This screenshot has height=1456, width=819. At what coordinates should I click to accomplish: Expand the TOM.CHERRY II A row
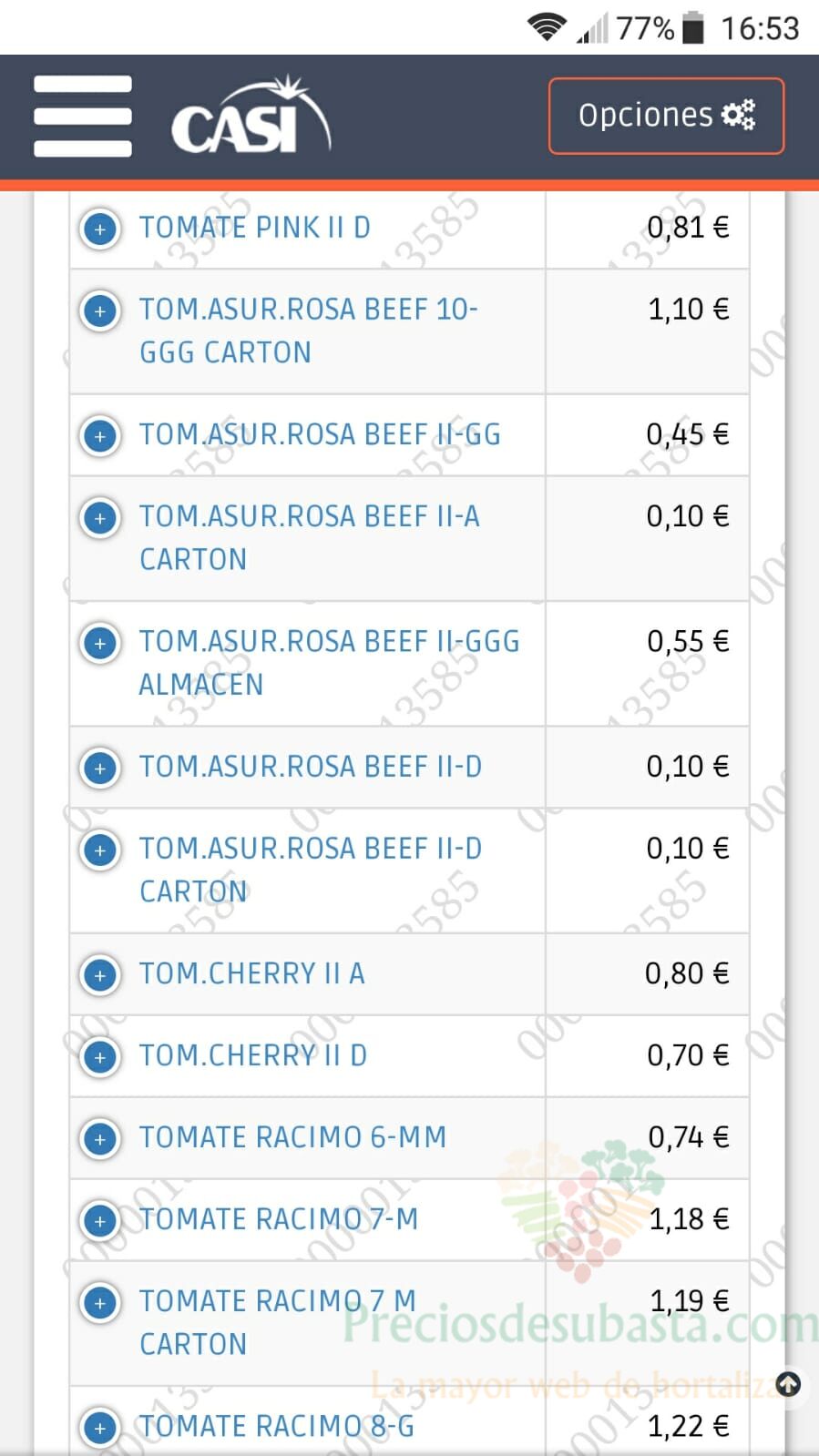click(x=100, y=975)
